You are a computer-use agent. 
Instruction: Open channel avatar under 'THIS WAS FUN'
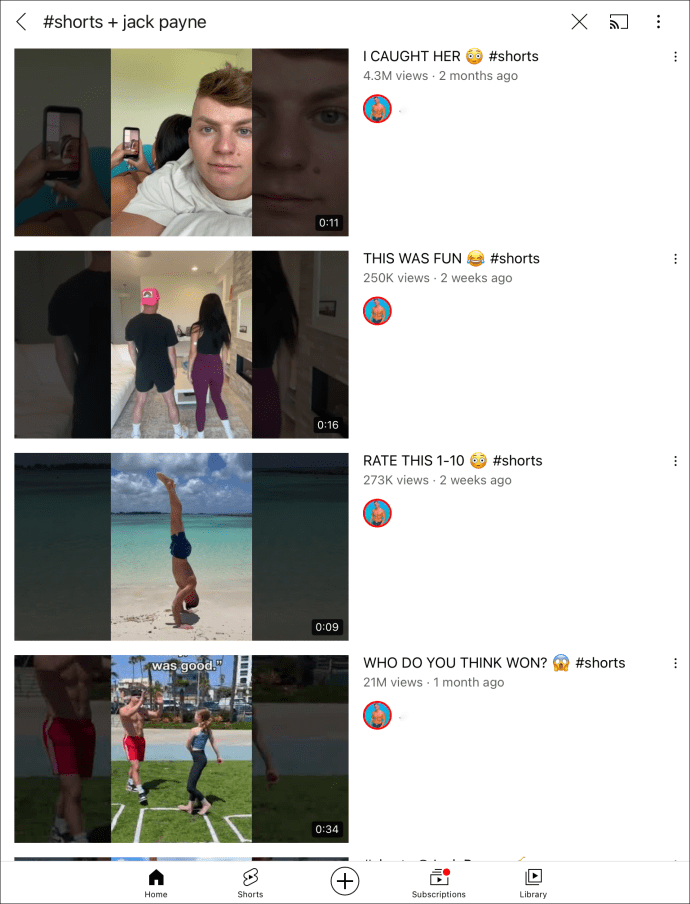coord(377,311)
